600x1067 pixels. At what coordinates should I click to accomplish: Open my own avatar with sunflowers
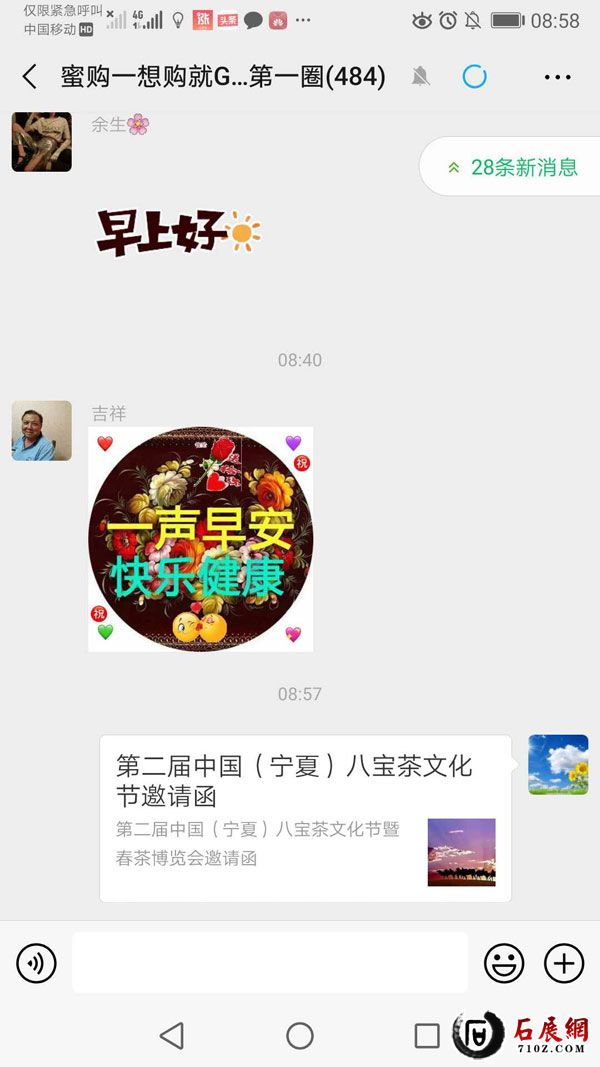(558, 765)
